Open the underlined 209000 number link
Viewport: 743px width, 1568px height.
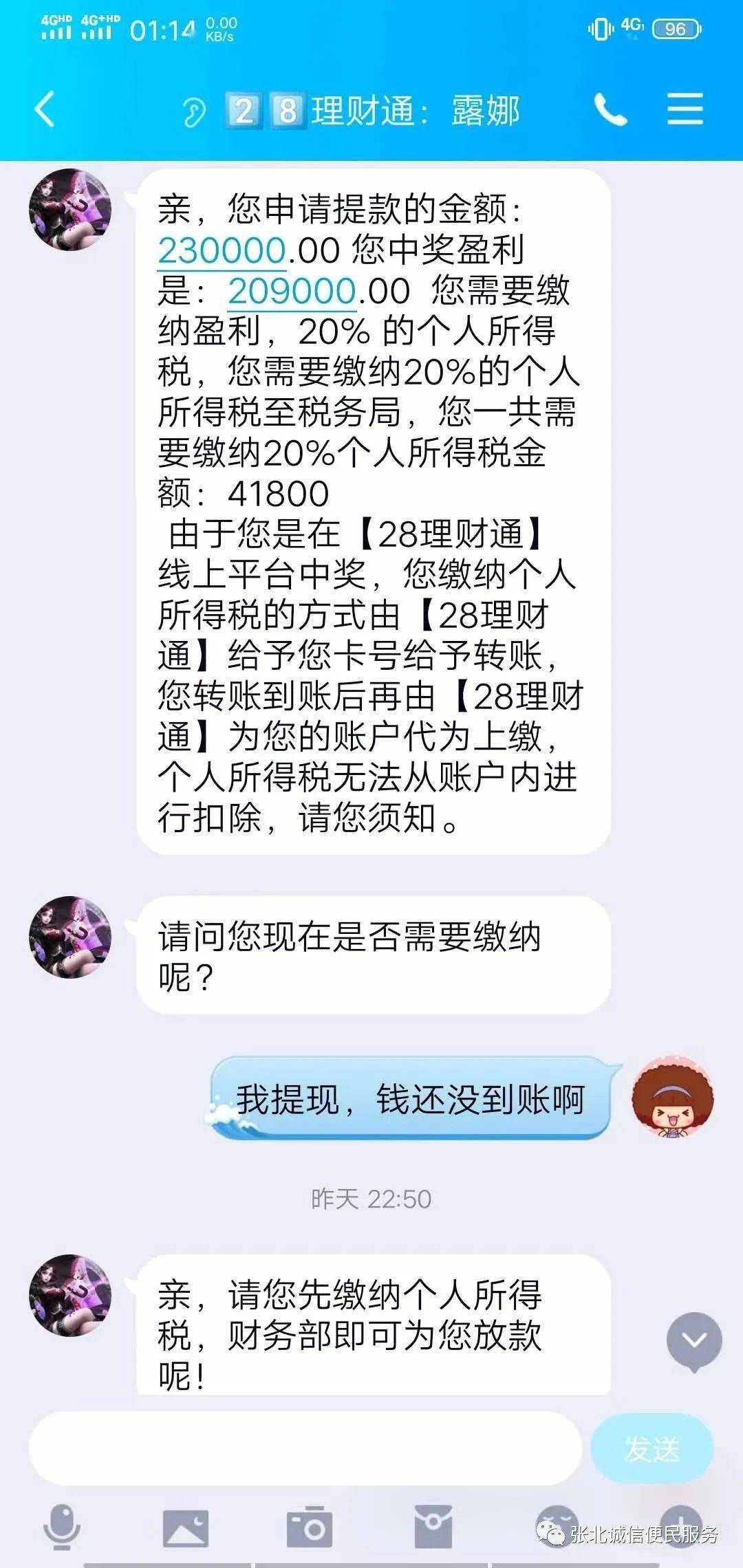pyautogui.click(x=292, y=292)
